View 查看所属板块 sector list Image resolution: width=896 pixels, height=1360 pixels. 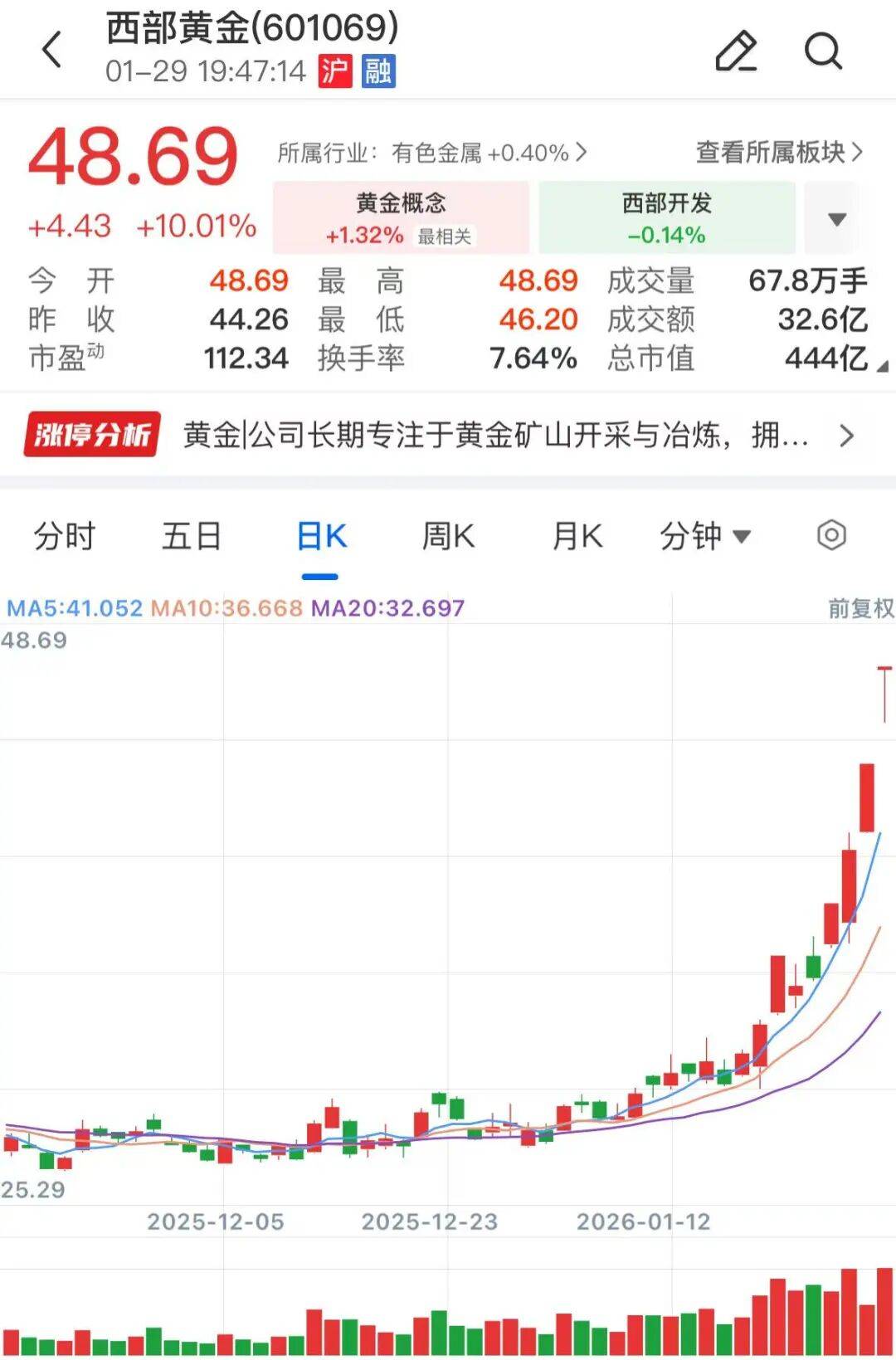click(779, 152)
